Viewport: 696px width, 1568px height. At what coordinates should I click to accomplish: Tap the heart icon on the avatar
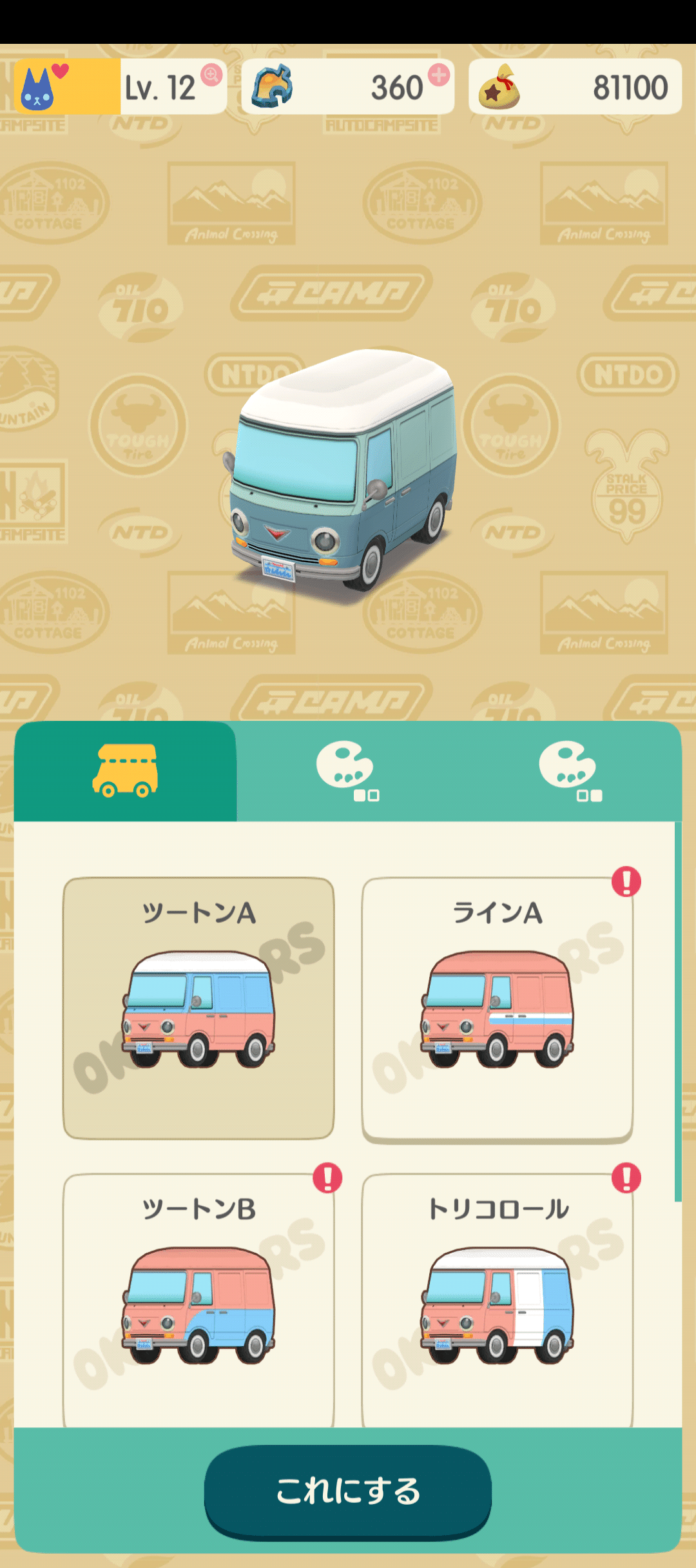(x=61, y=73)
